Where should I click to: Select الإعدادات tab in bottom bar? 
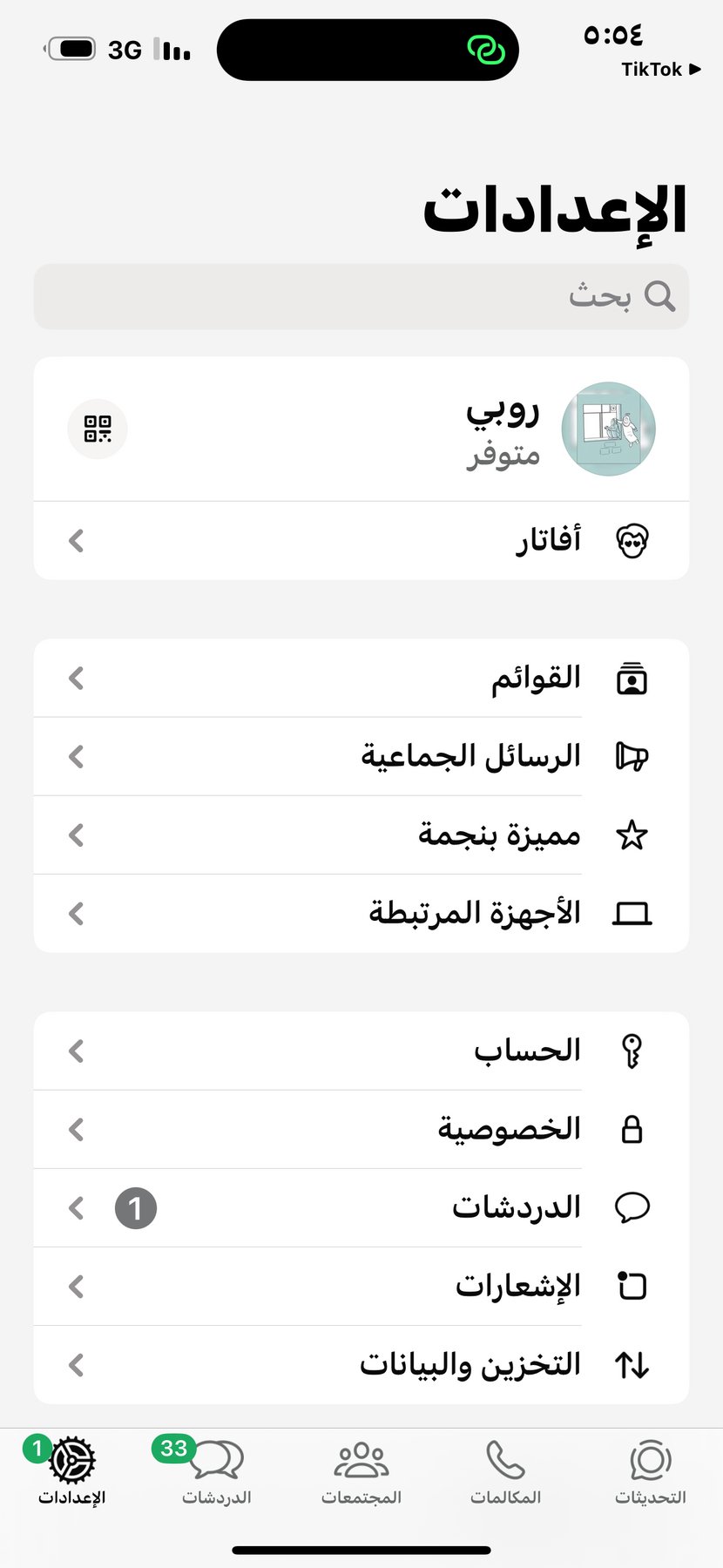[x=72, y=1473]
